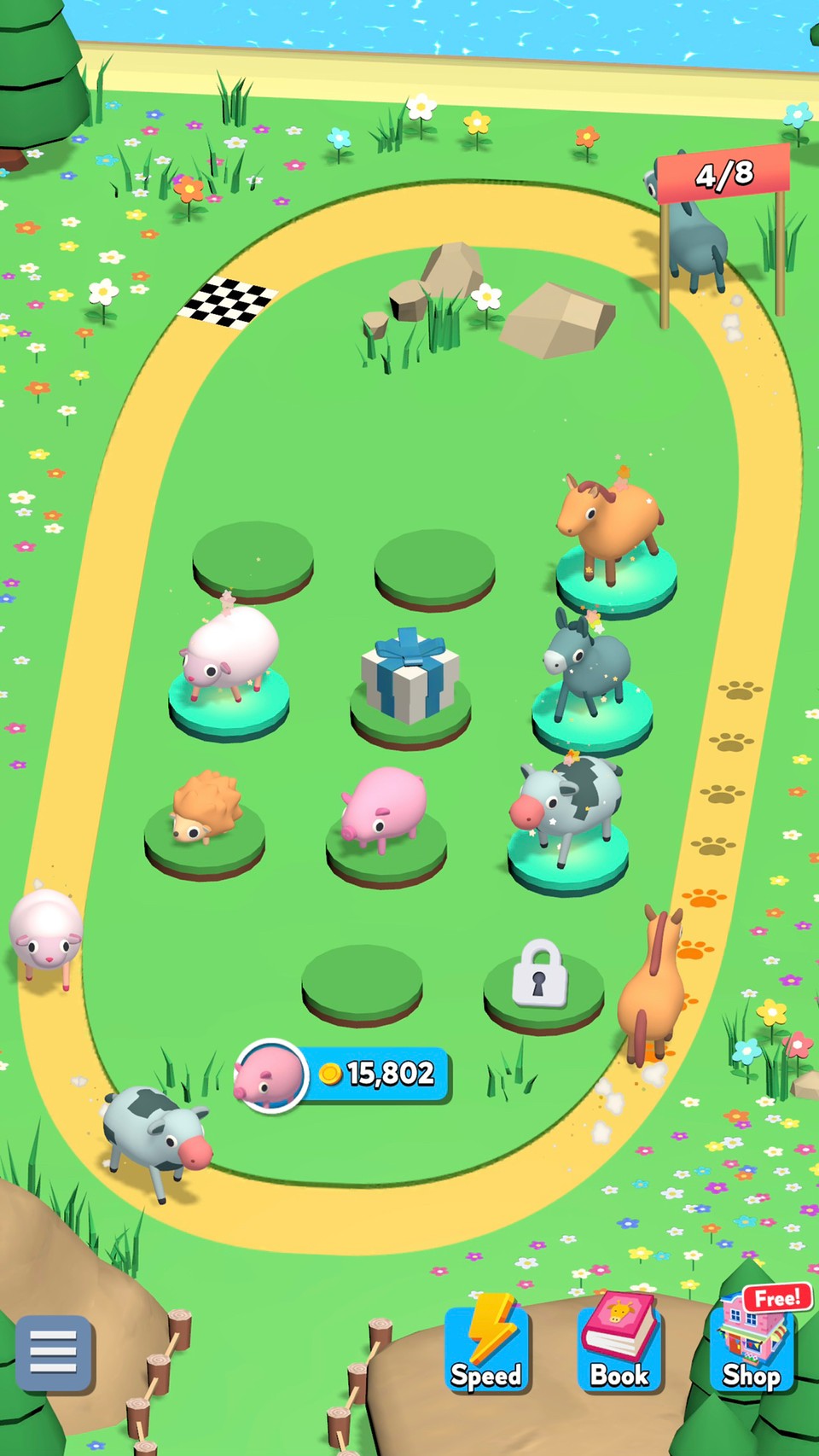Open the hamburger menu

pos(53,1354)
